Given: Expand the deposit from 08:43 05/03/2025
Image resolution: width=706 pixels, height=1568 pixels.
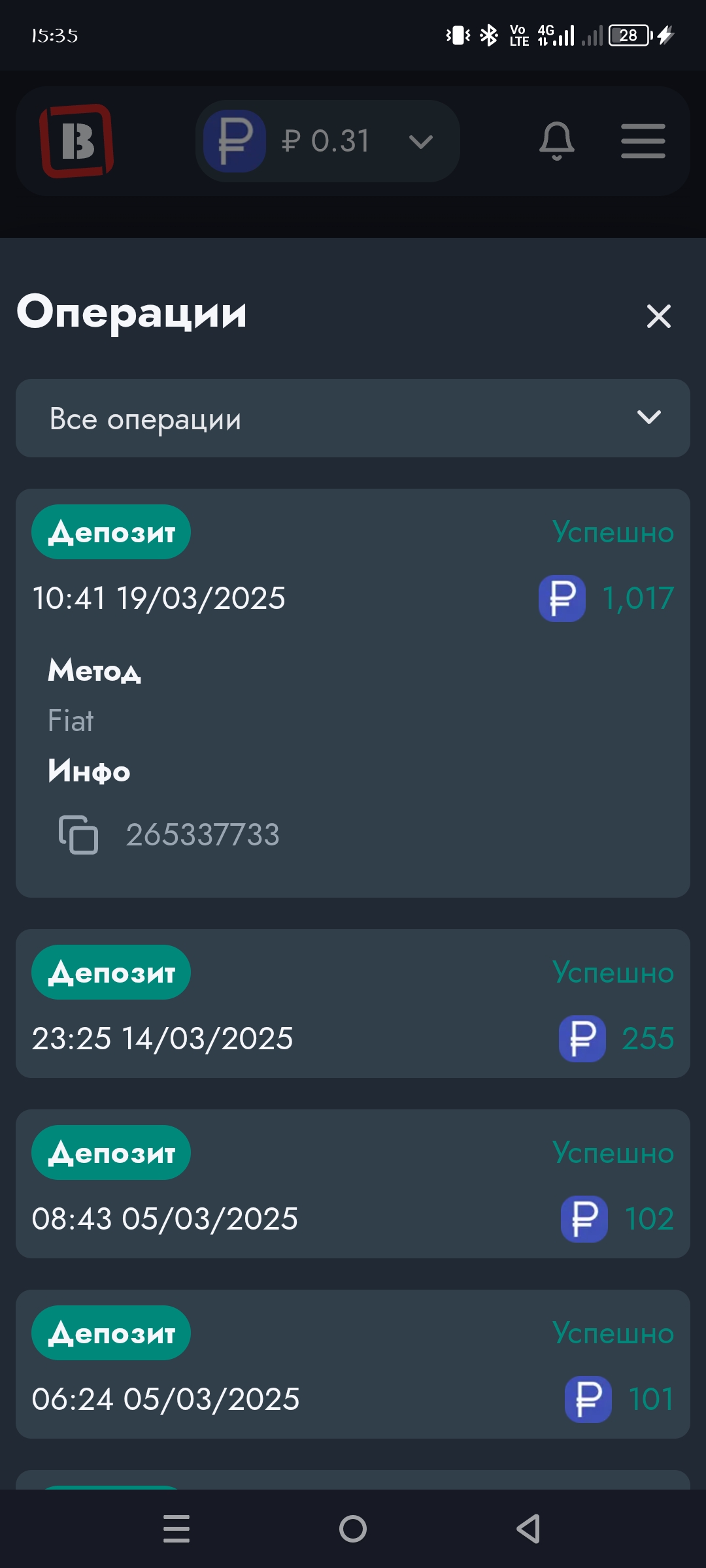Looking at the screenshot, I should tap(353, 1184).
